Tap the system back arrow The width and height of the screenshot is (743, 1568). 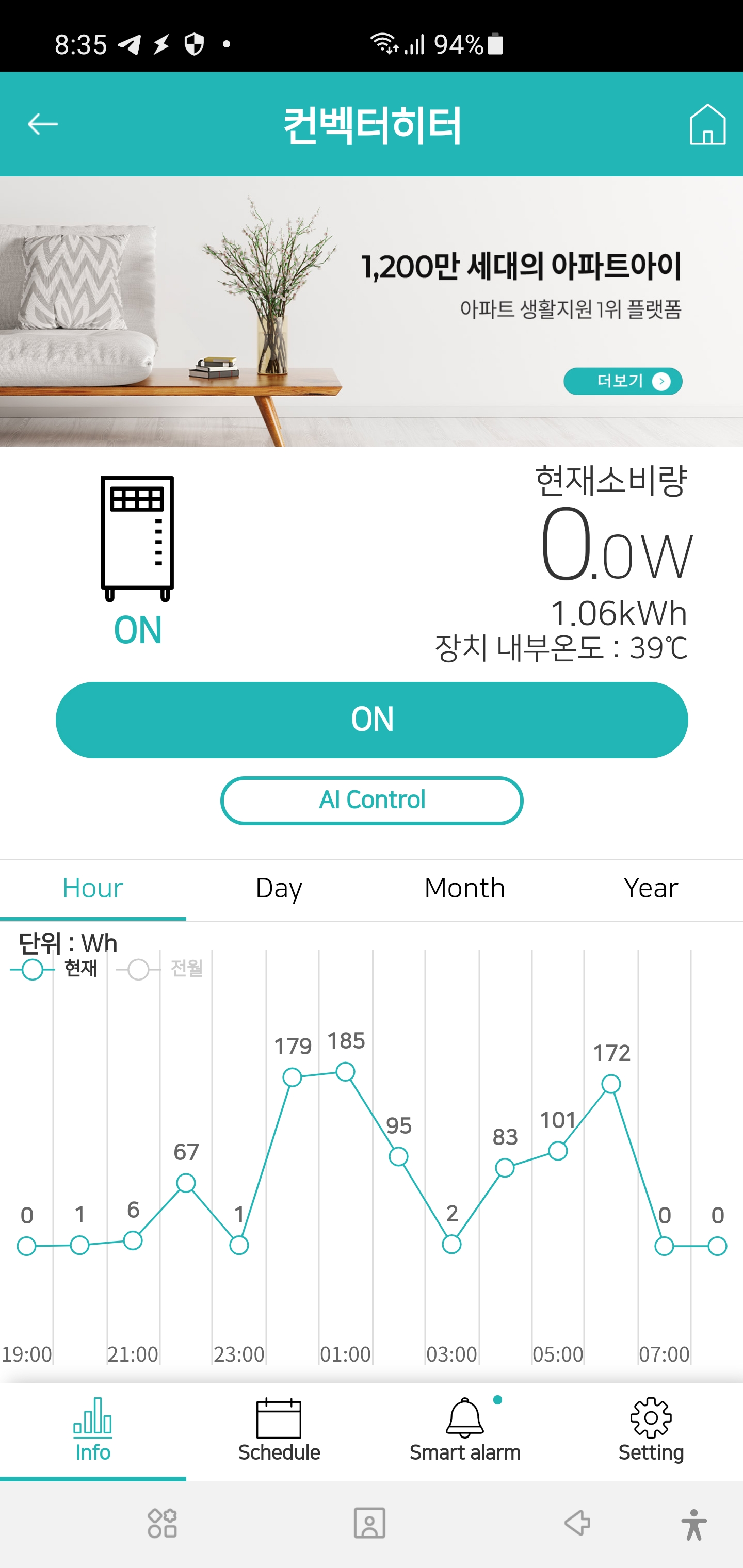[577, 1523]
